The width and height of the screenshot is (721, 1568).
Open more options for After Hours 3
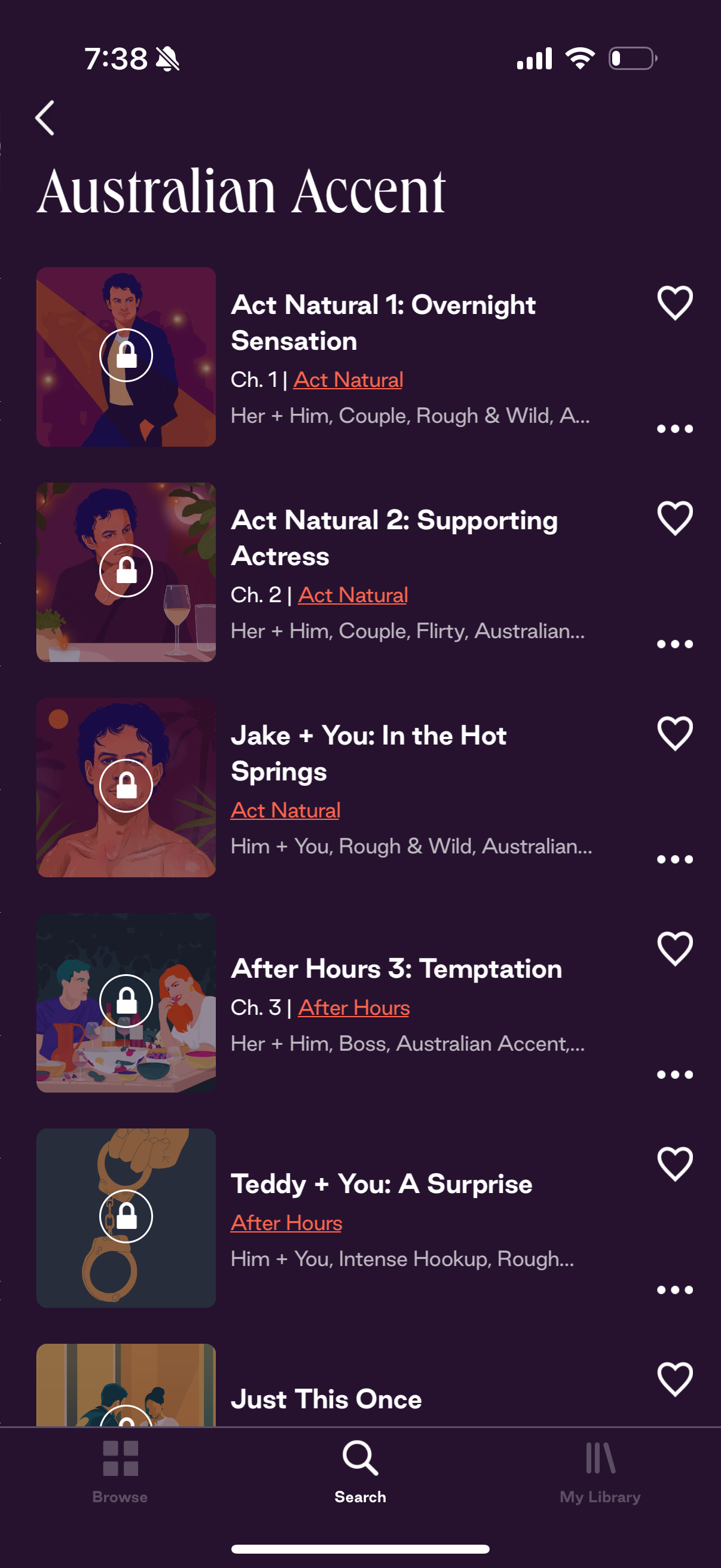(675, 1075)
